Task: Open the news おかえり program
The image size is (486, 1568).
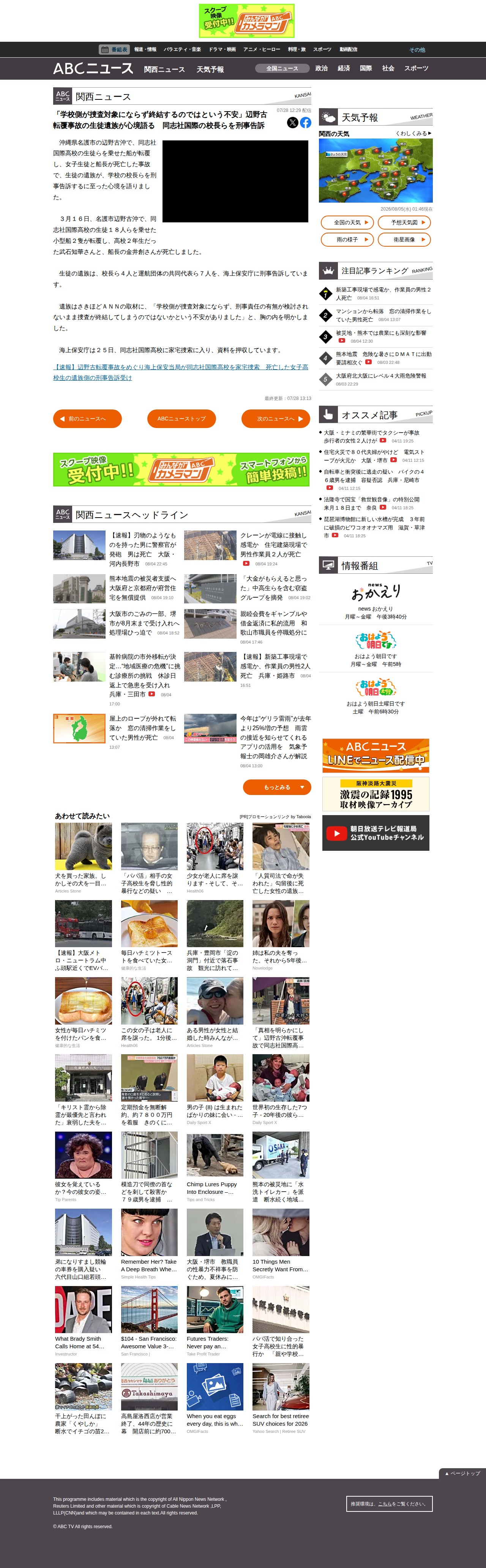Action: pyautogui.click(x=376, y=601)
